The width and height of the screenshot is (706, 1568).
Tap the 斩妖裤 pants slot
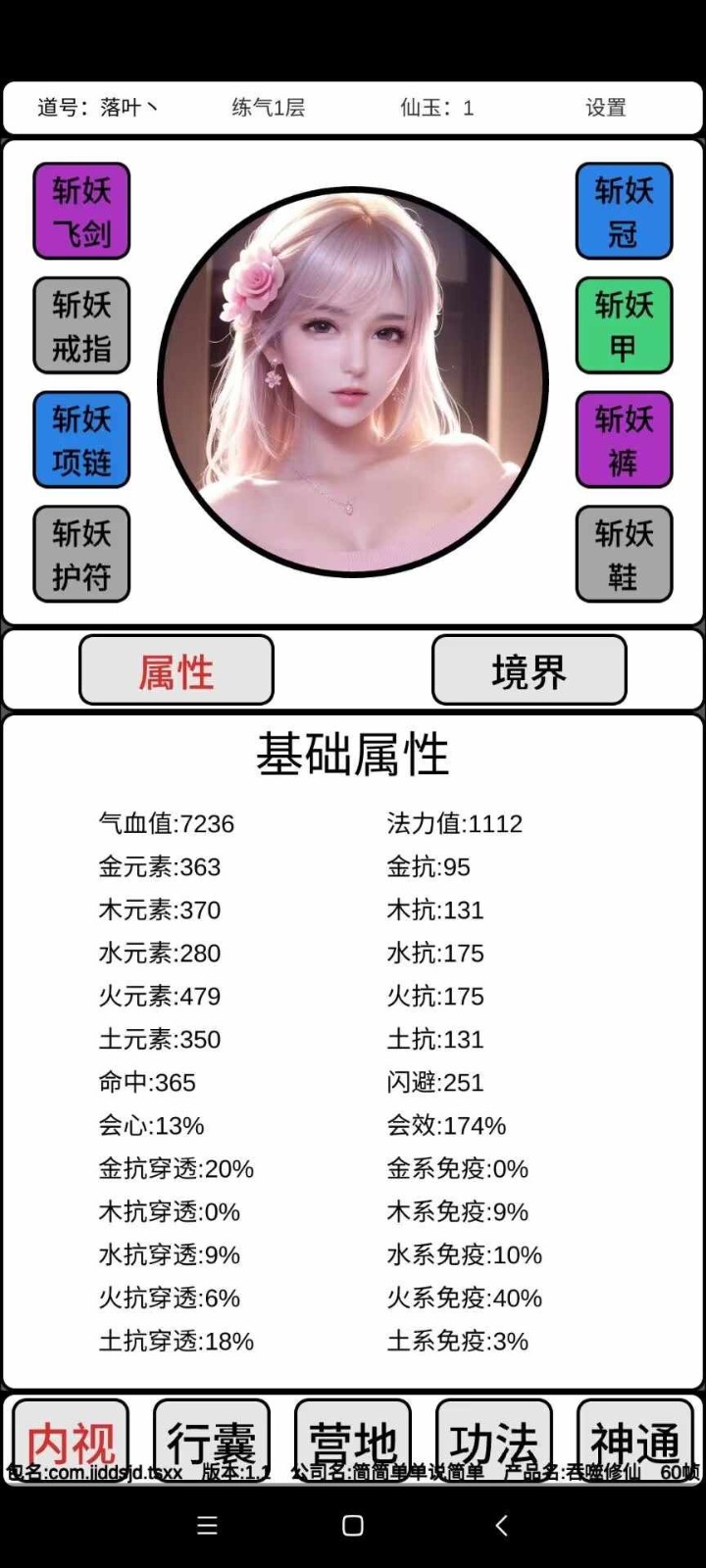pyautogui.click(x=624, y=440)
